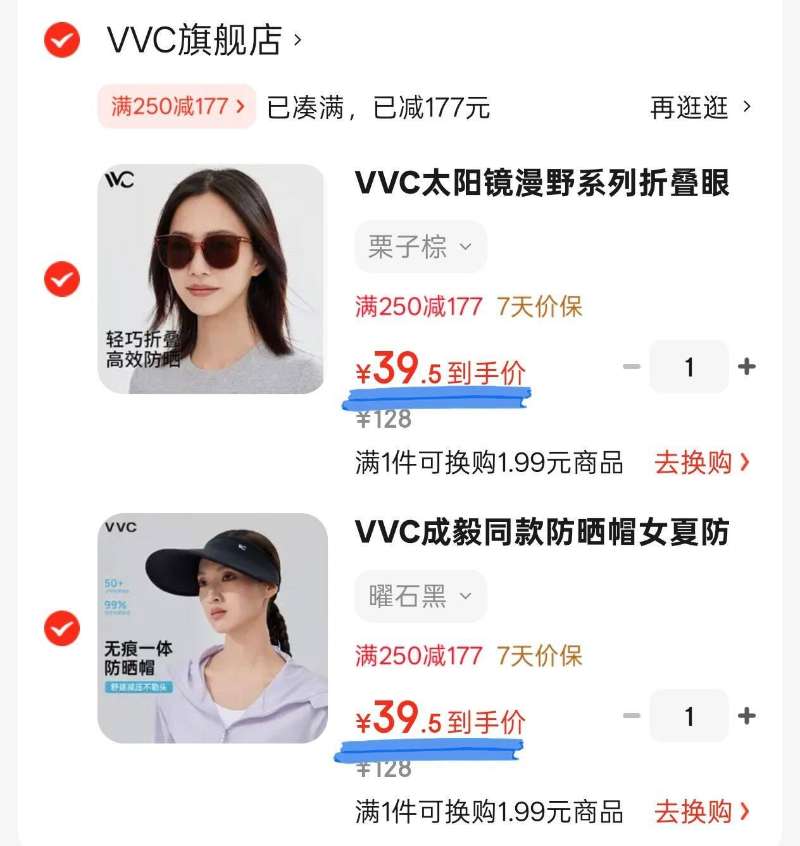
Task: Click 7天价保 price protection badge for sunglasses
Action: click(545, 307)
